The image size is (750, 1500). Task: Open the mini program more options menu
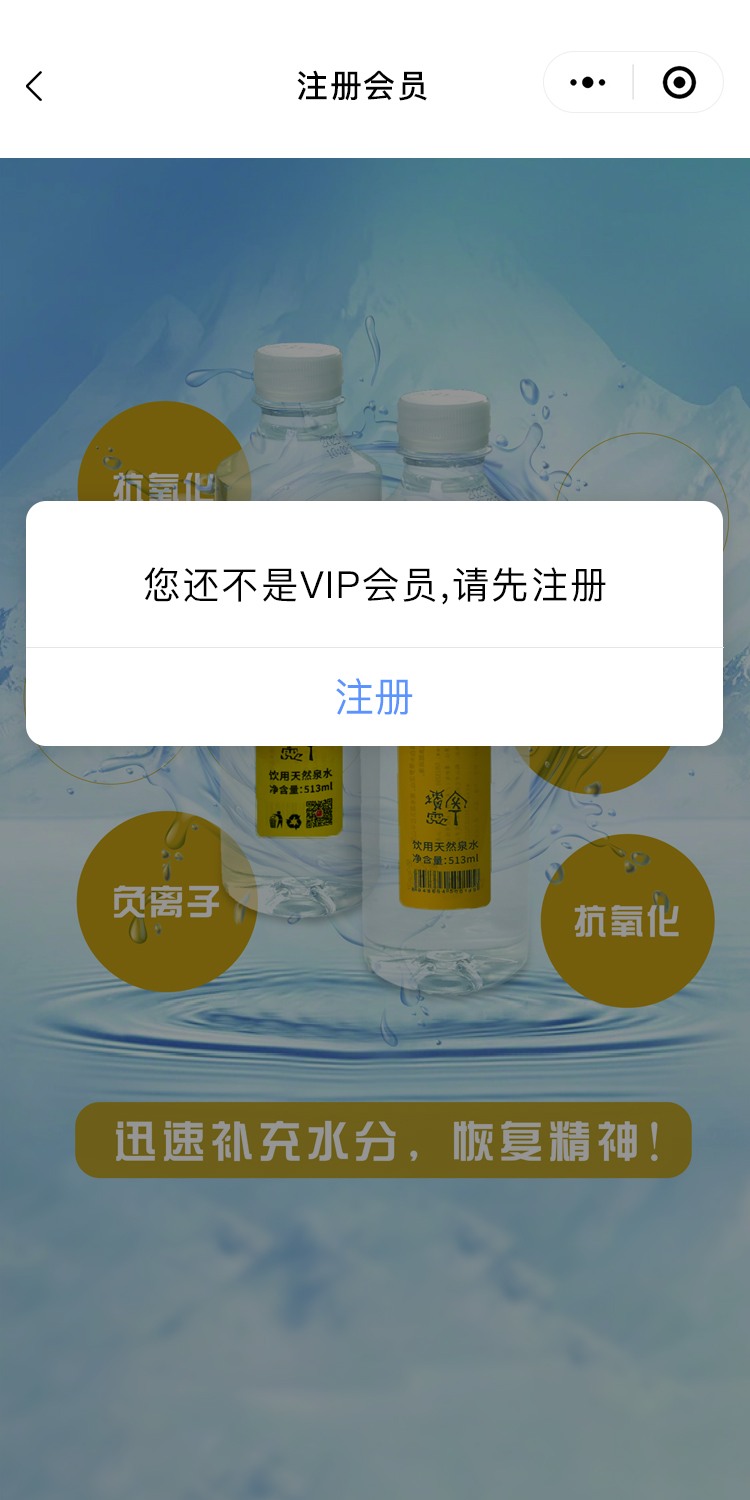588,83
